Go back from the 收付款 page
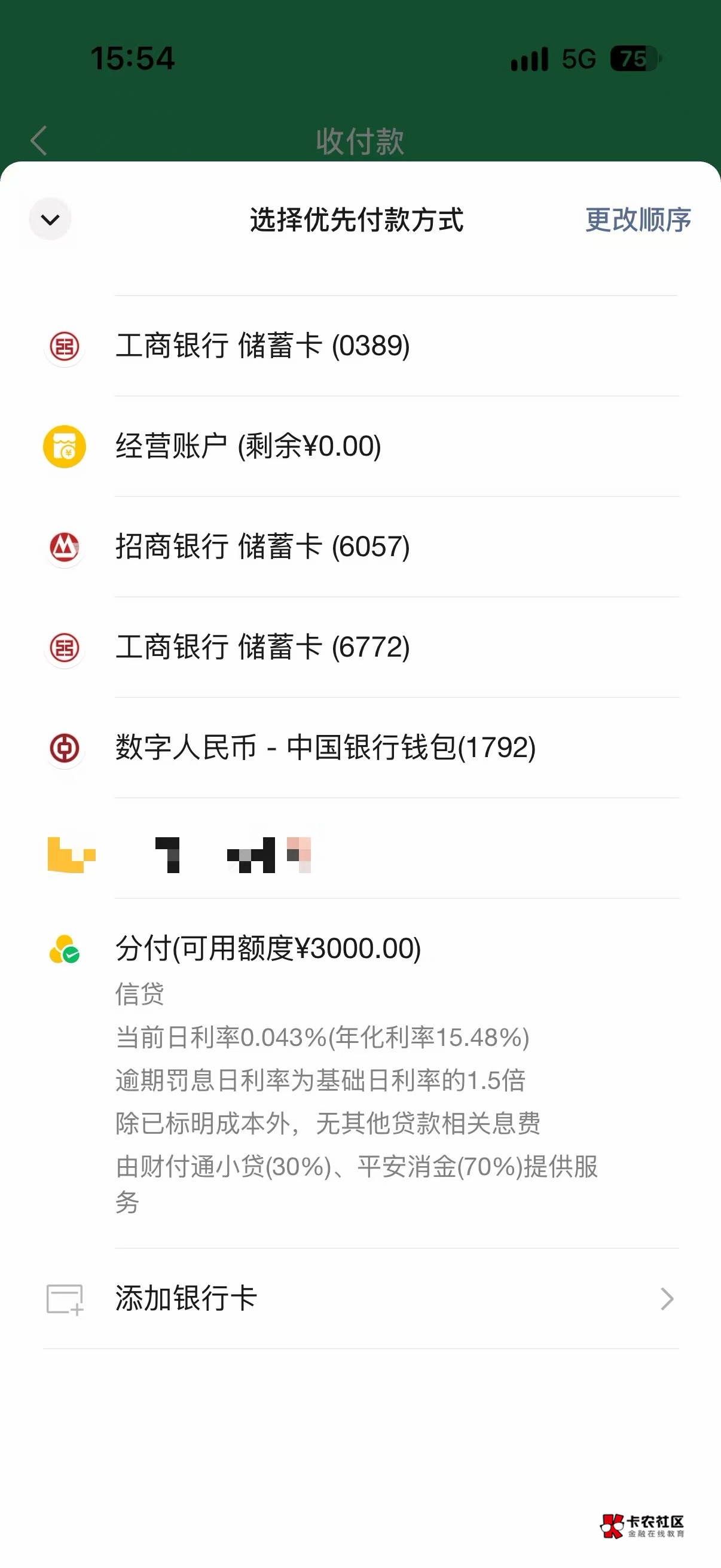721x1568 pixels. (39, 141)
